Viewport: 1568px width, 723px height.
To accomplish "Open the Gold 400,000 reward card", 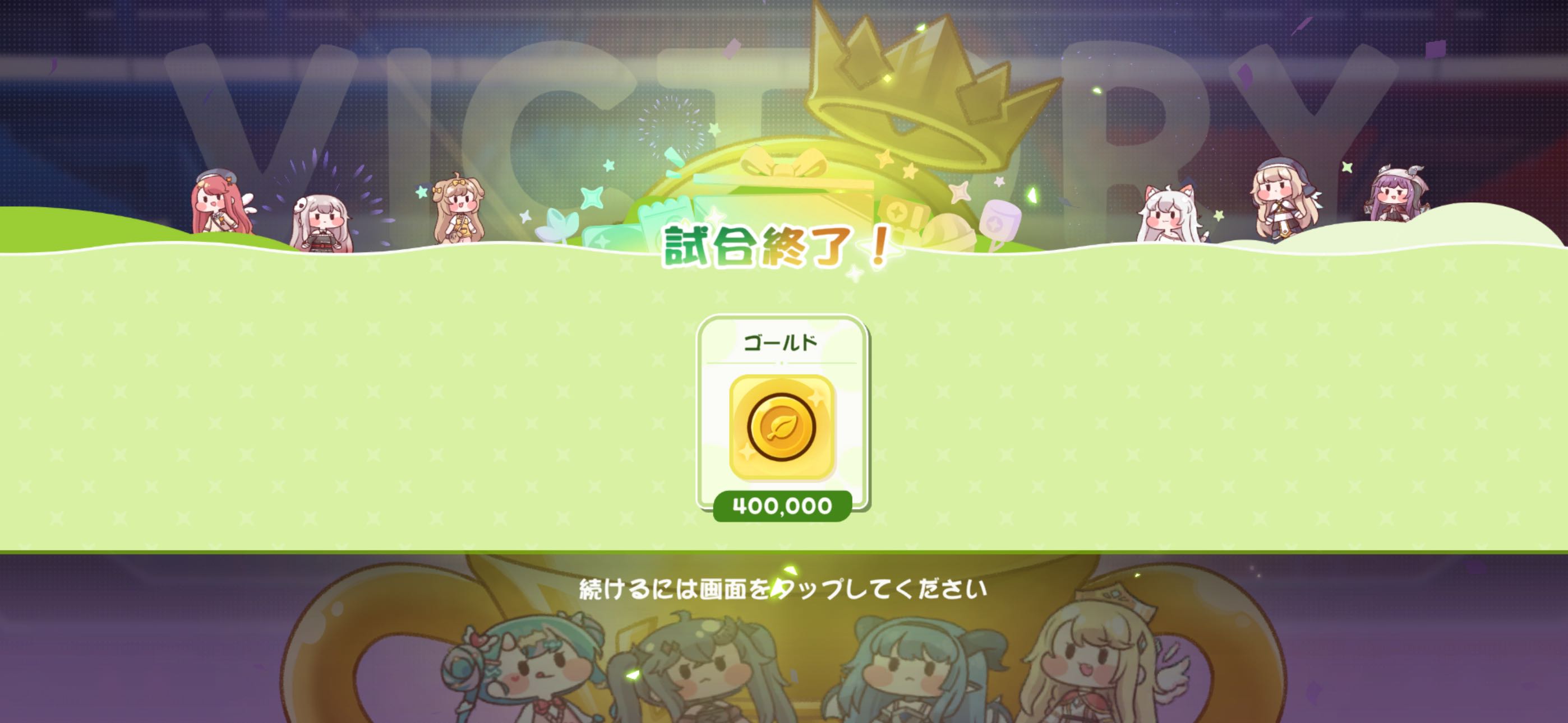I will (782, 418).
